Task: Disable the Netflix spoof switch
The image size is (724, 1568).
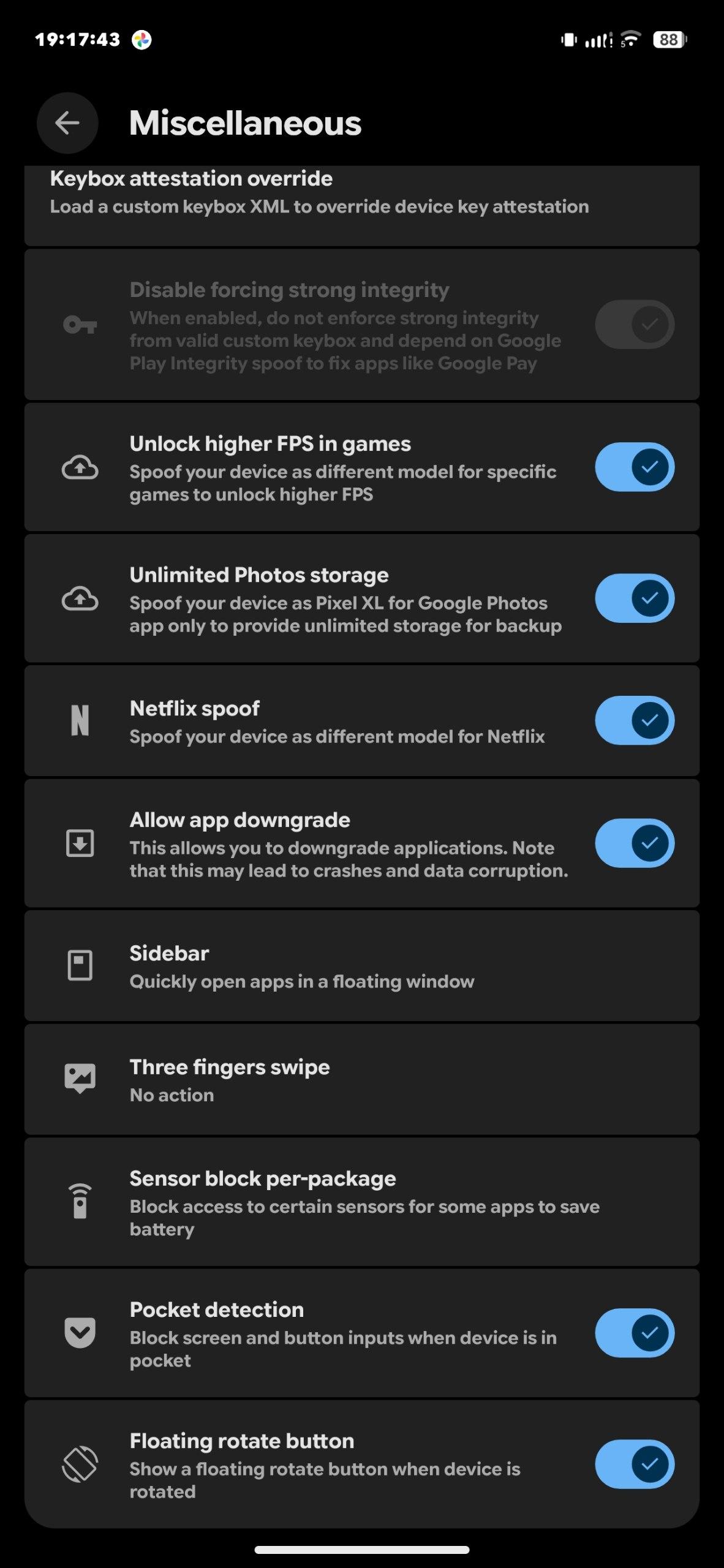Action: 634,721
